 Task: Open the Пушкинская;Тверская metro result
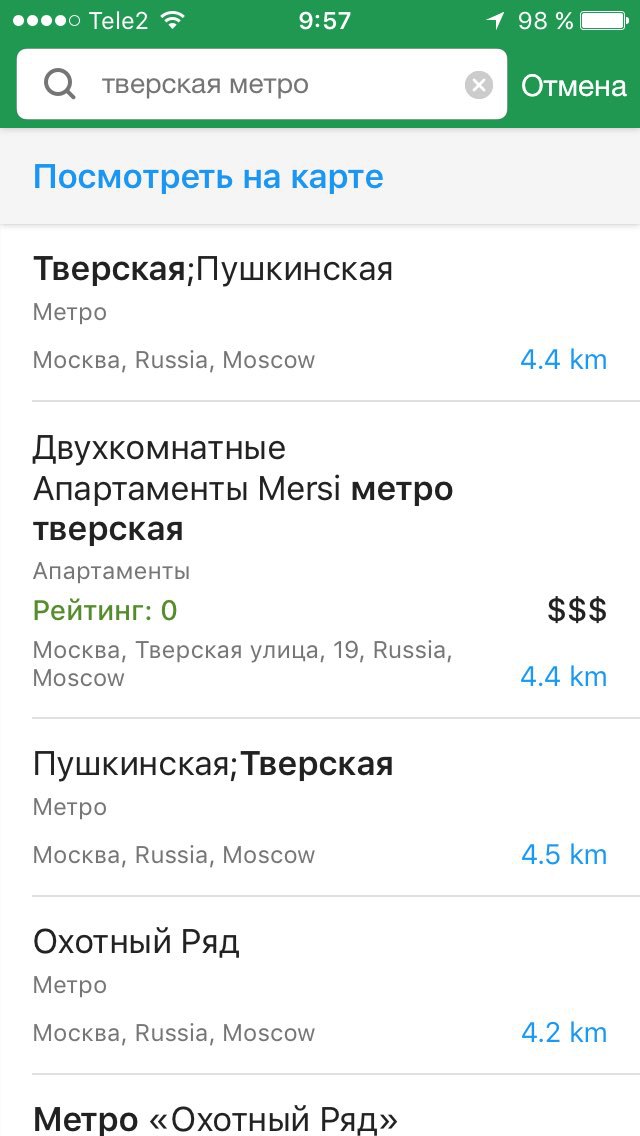tap(320, 808)
